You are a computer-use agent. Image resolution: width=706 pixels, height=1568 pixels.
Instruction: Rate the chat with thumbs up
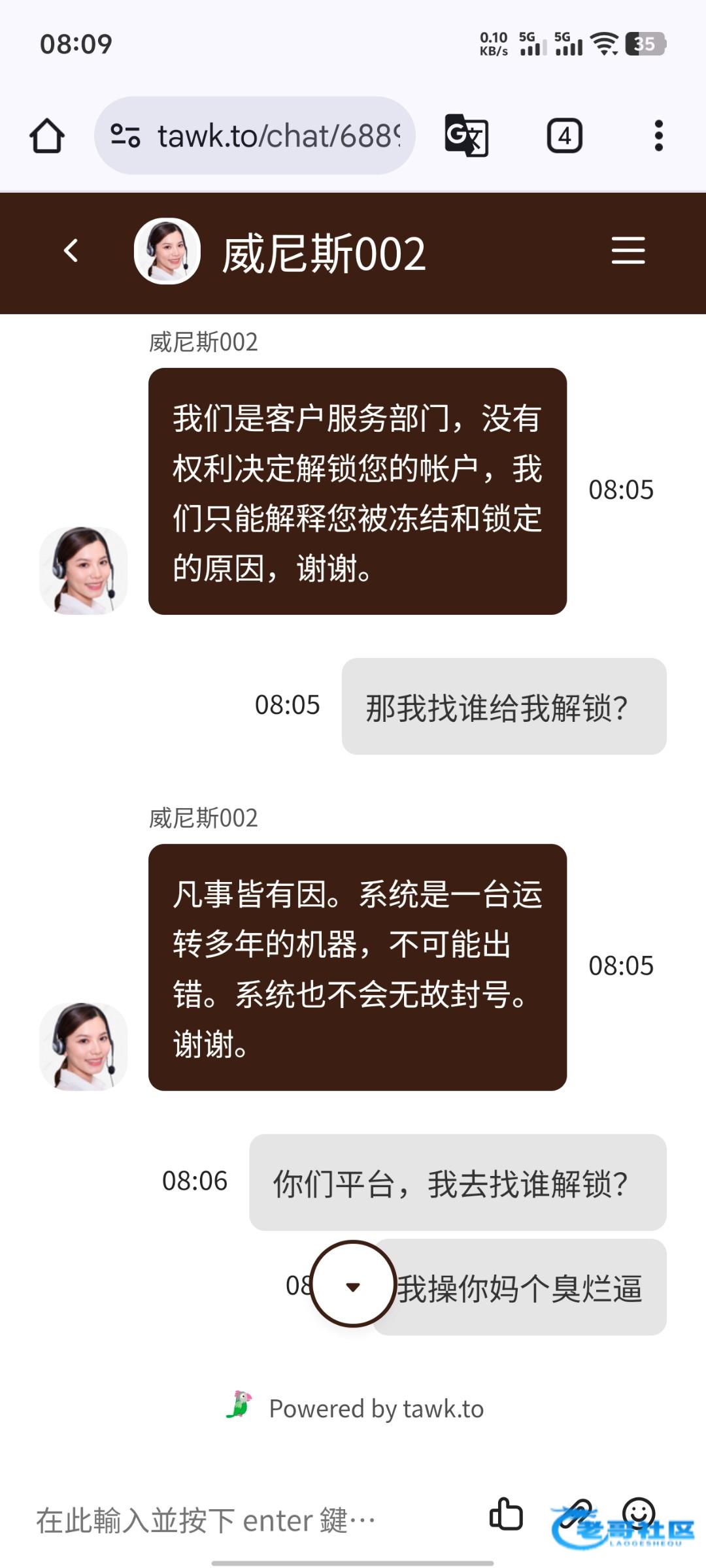point(506,1514)
